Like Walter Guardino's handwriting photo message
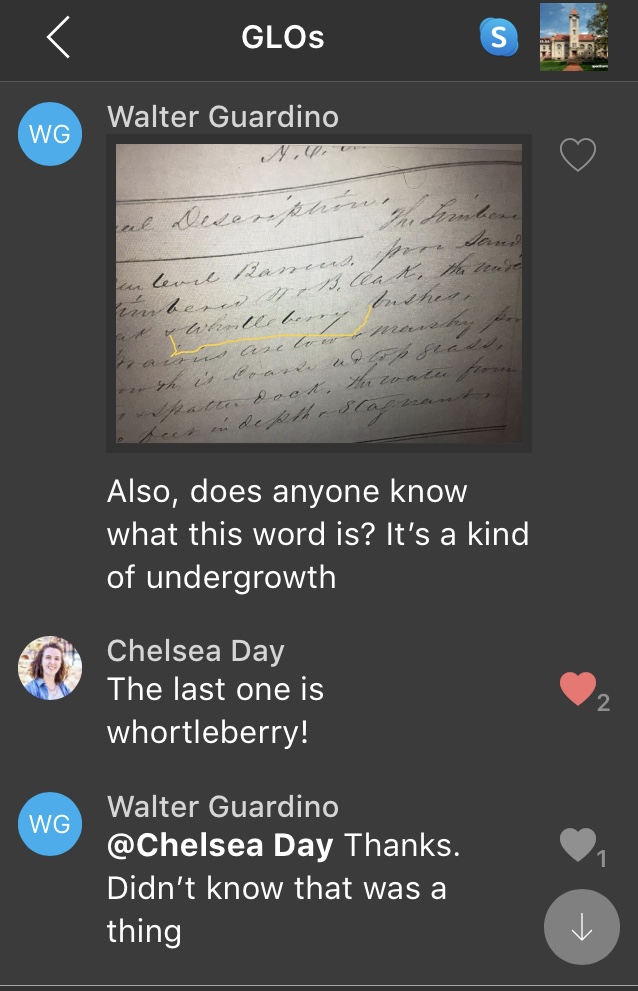This screenshot has width=638, height=991. click(578, 155)
